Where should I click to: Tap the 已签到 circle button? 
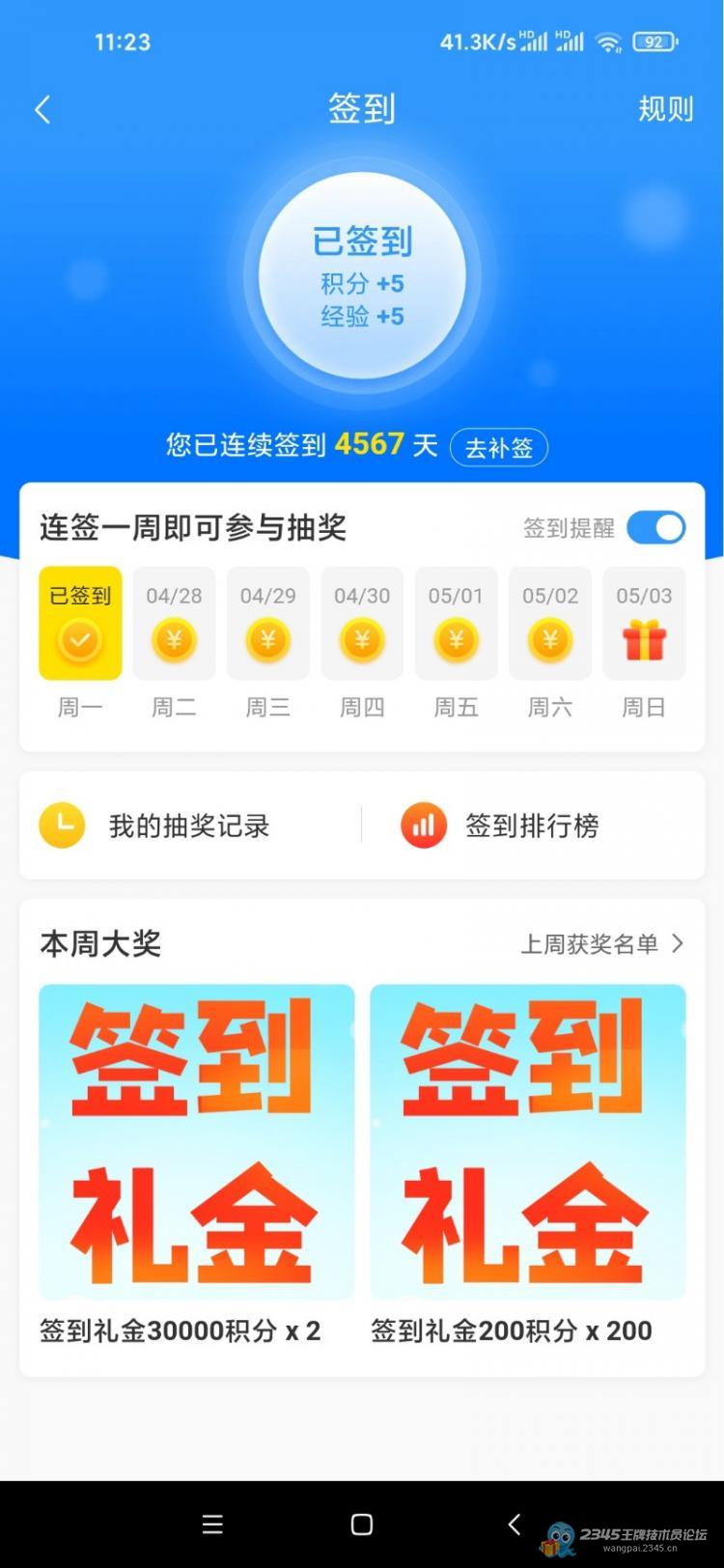(362, 276)
